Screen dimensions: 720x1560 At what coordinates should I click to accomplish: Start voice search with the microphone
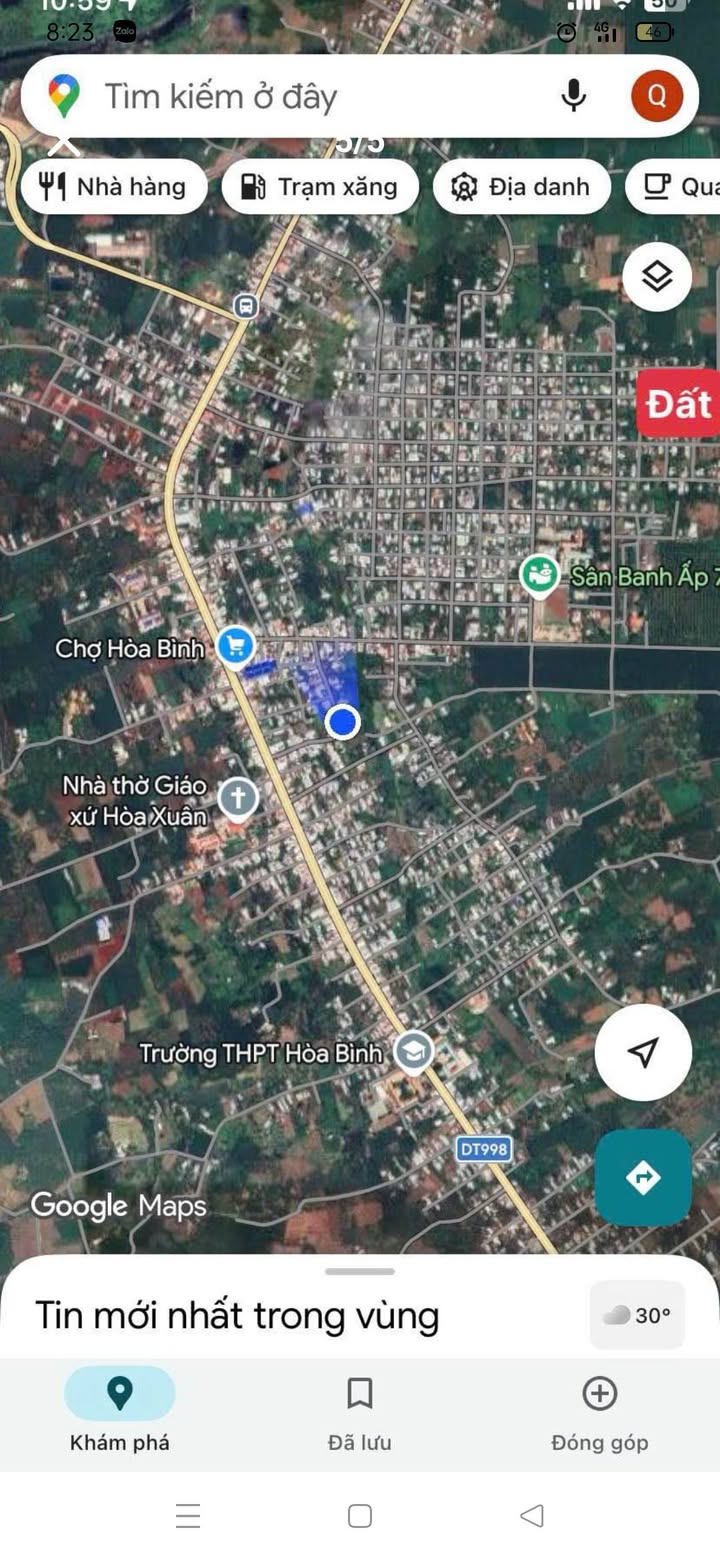pyautogui.click(x=573, y=96)
